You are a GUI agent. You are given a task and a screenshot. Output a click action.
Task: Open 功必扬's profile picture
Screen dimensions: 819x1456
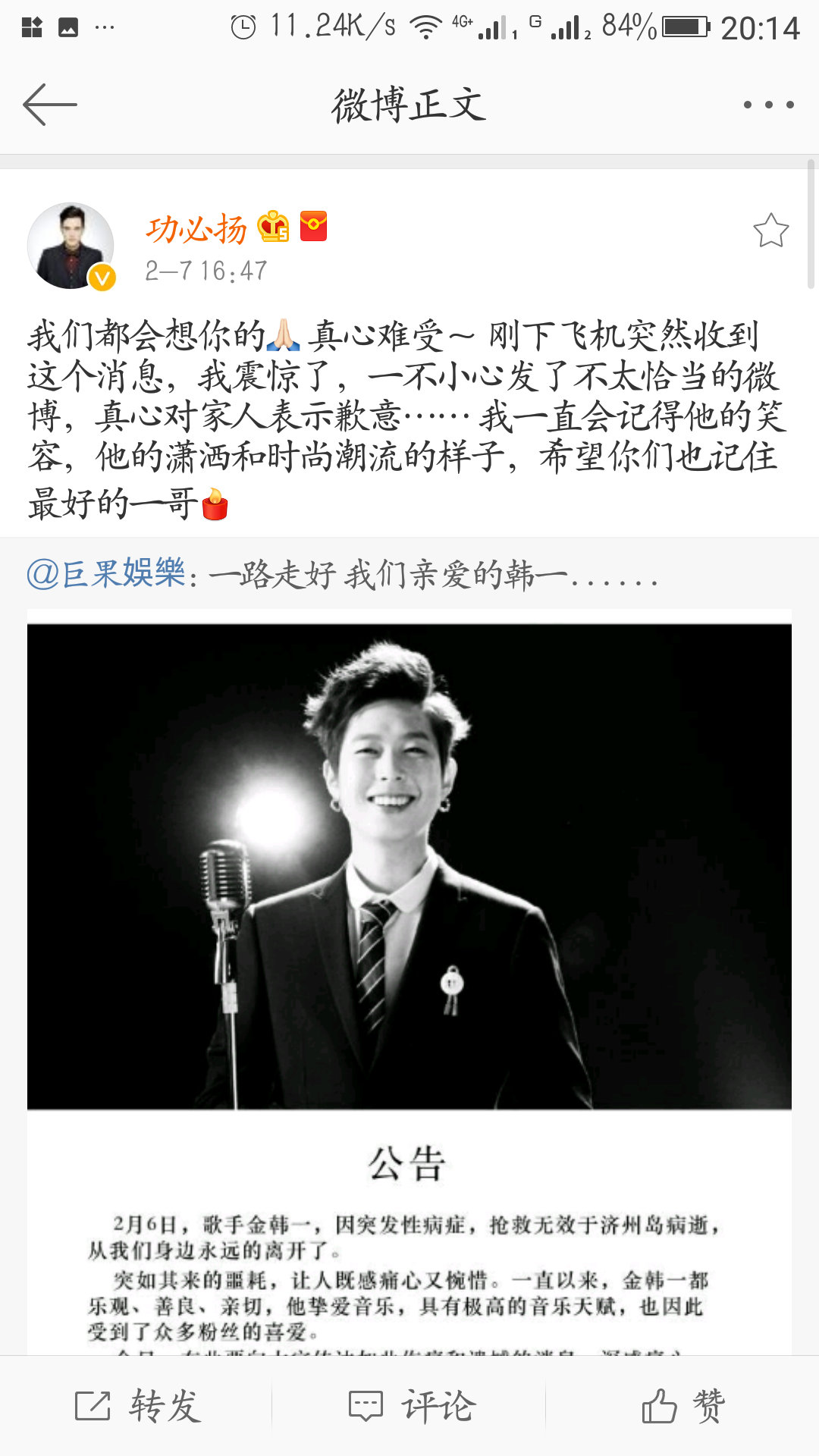pos(71,246)
